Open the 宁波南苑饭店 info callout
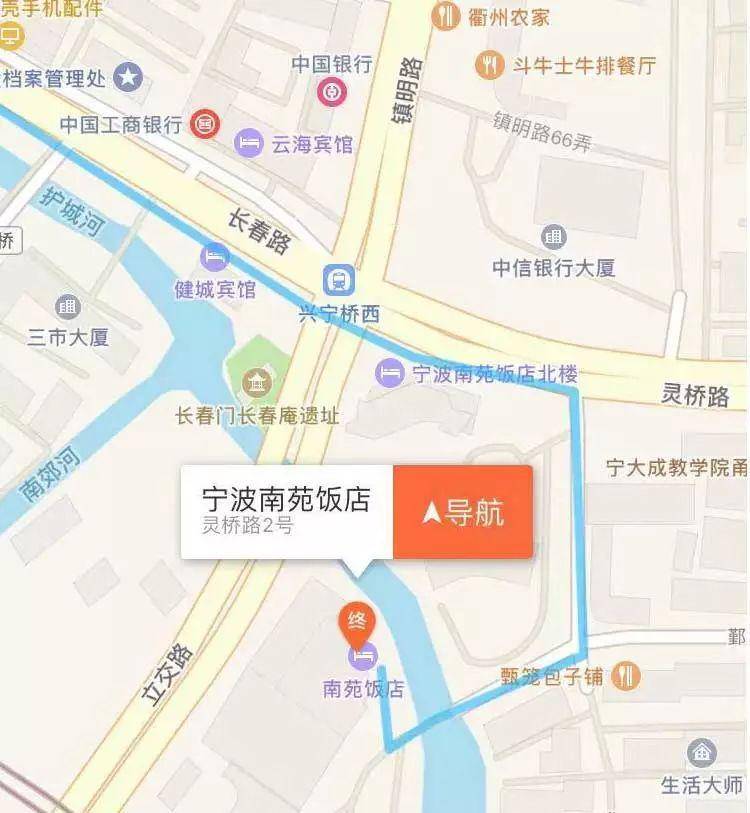Screen dimensions: 750x813 pyautogui.click(x=287, y=511)
